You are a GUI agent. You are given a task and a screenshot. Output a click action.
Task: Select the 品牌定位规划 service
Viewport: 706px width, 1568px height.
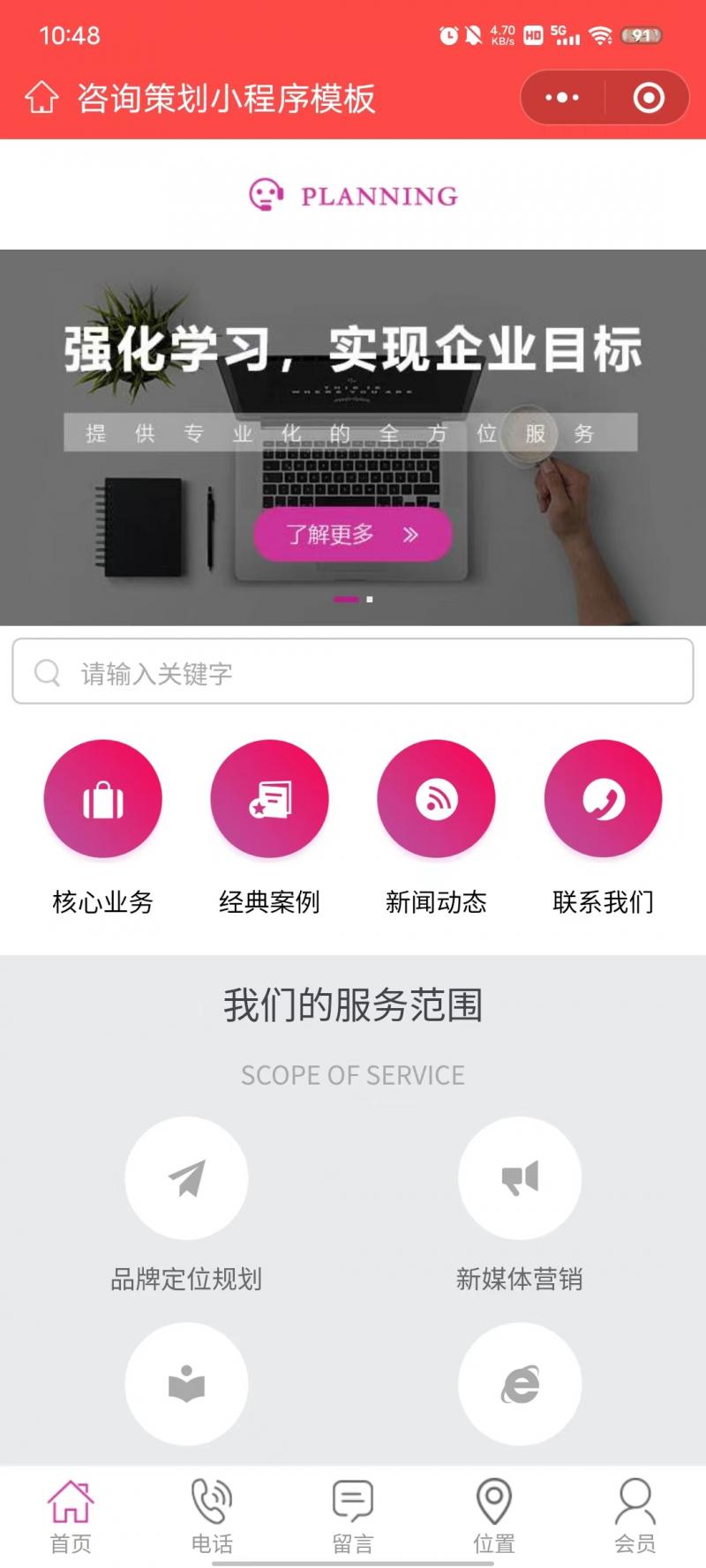pos(186,1179)
